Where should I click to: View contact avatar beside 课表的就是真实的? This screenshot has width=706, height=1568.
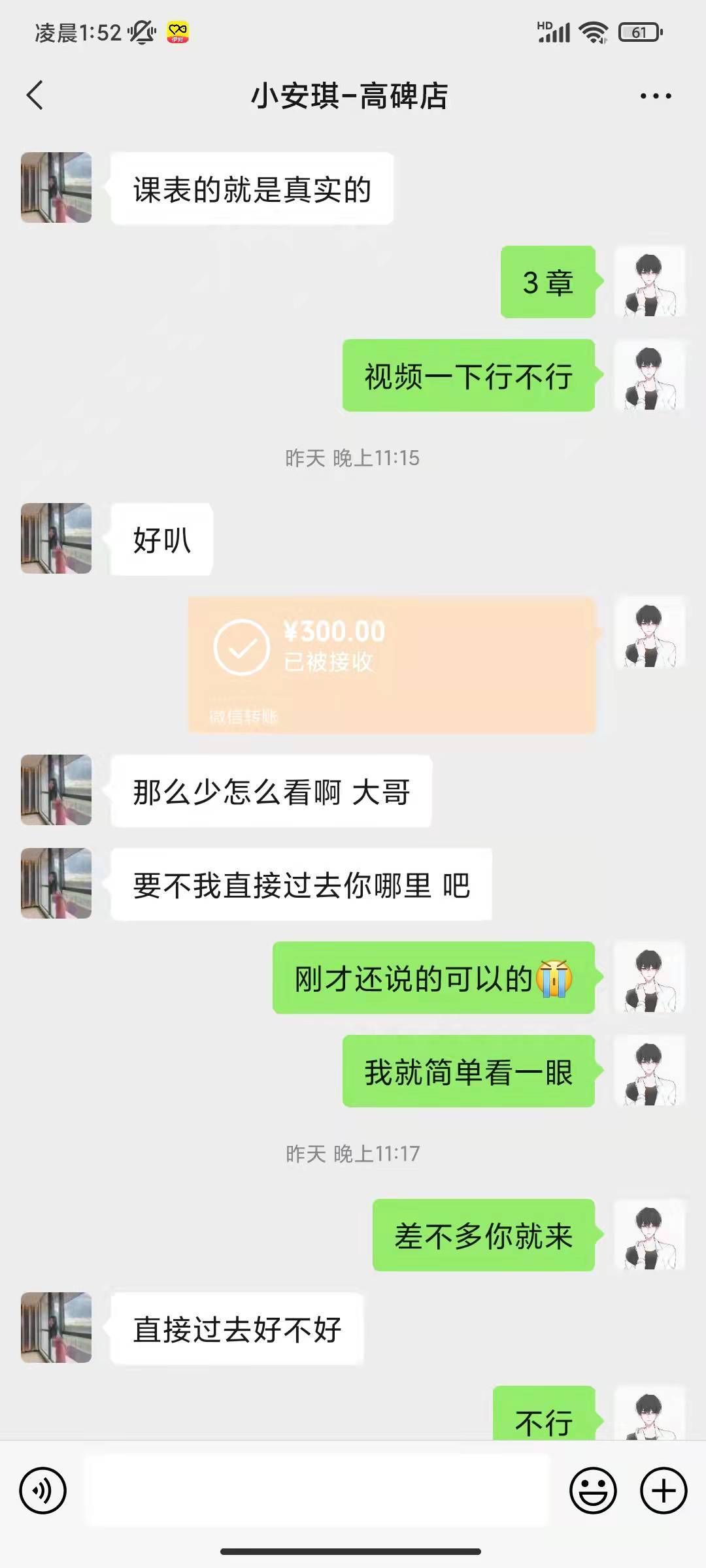pos(56,188)
